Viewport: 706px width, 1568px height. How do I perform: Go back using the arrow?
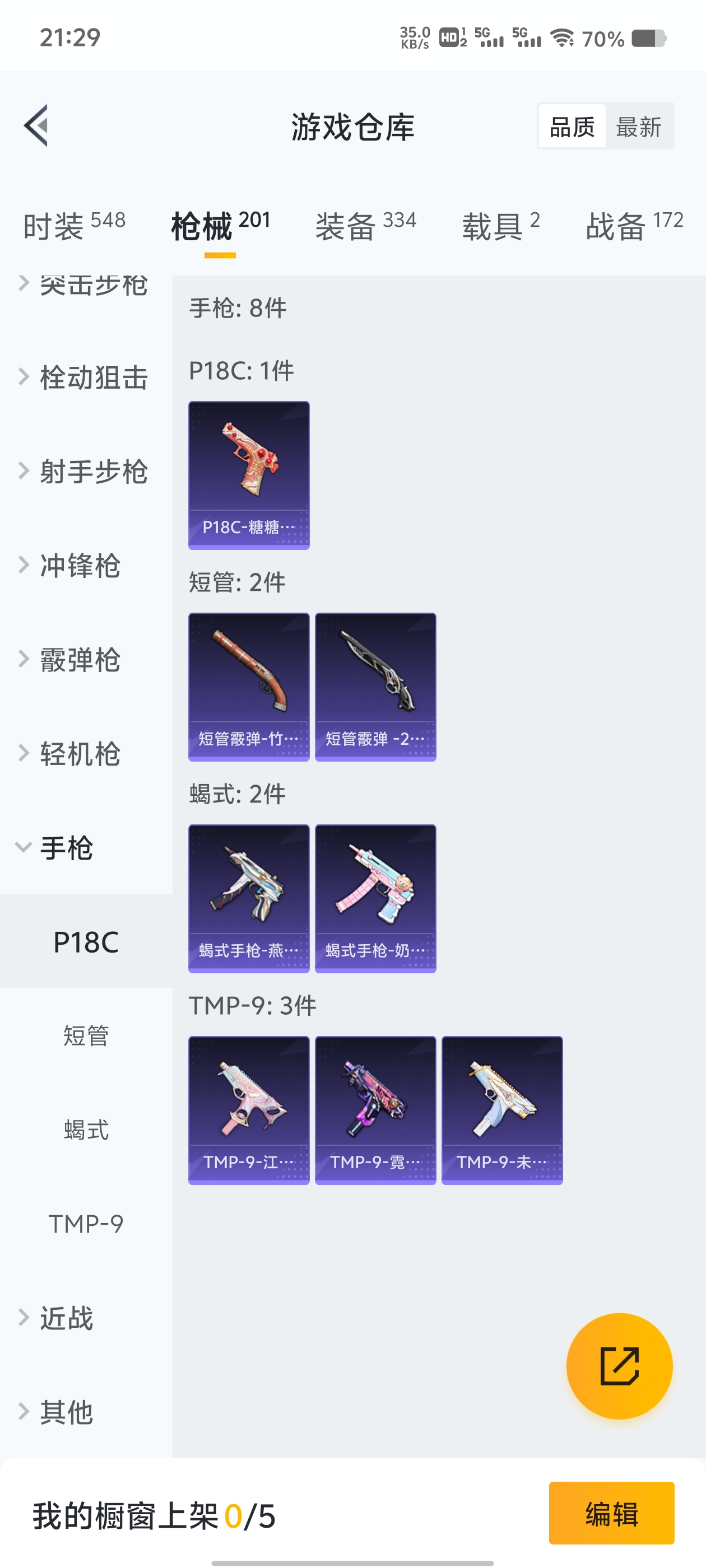point(36,126)
